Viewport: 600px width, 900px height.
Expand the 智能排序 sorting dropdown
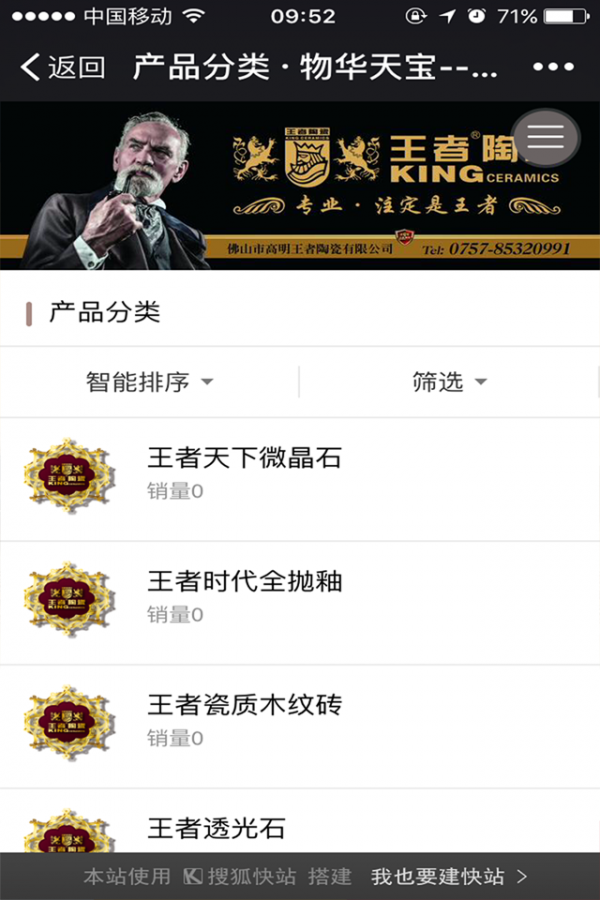pos(149,382)
